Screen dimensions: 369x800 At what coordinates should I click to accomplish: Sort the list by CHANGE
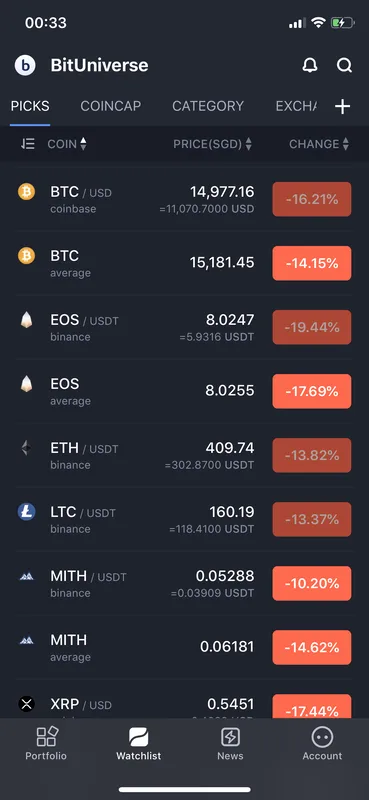pyautogui.click(x=319, y=144)
